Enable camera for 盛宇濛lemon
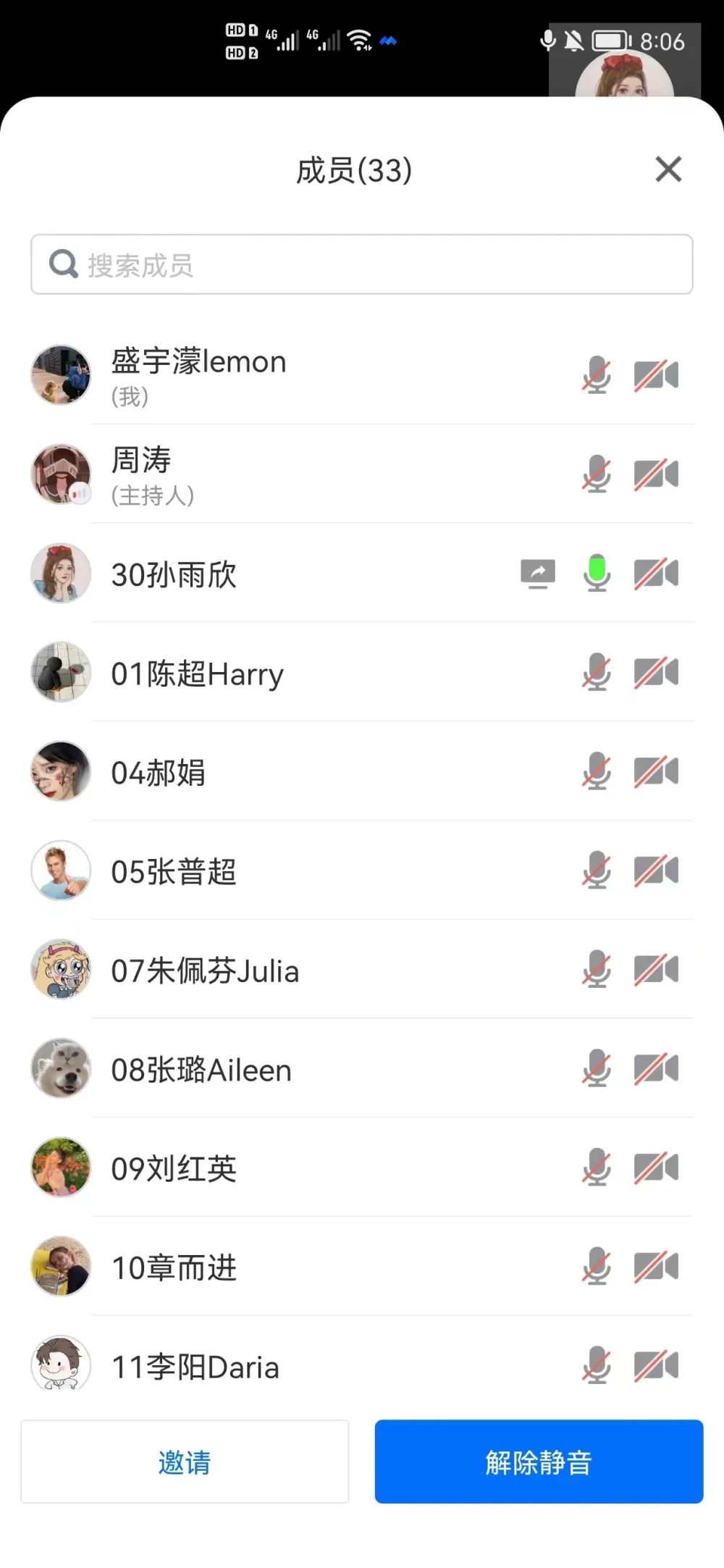Viewport: 724px width, 1568px height. (x=655, y=374)
